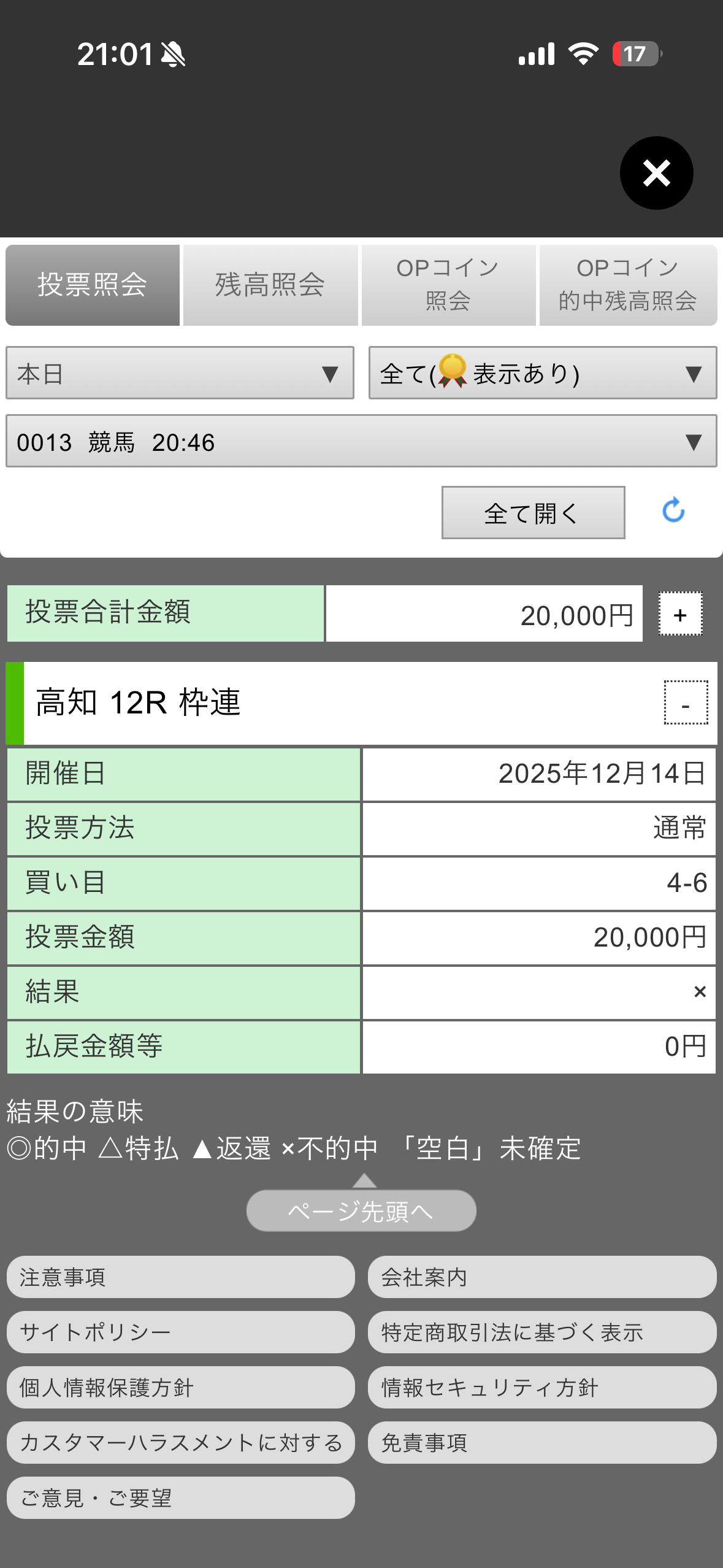Open 情報セキュリティ方針
This screenshot has height=1568, width=723.
pyautogui.click(x=541, y=1388)
